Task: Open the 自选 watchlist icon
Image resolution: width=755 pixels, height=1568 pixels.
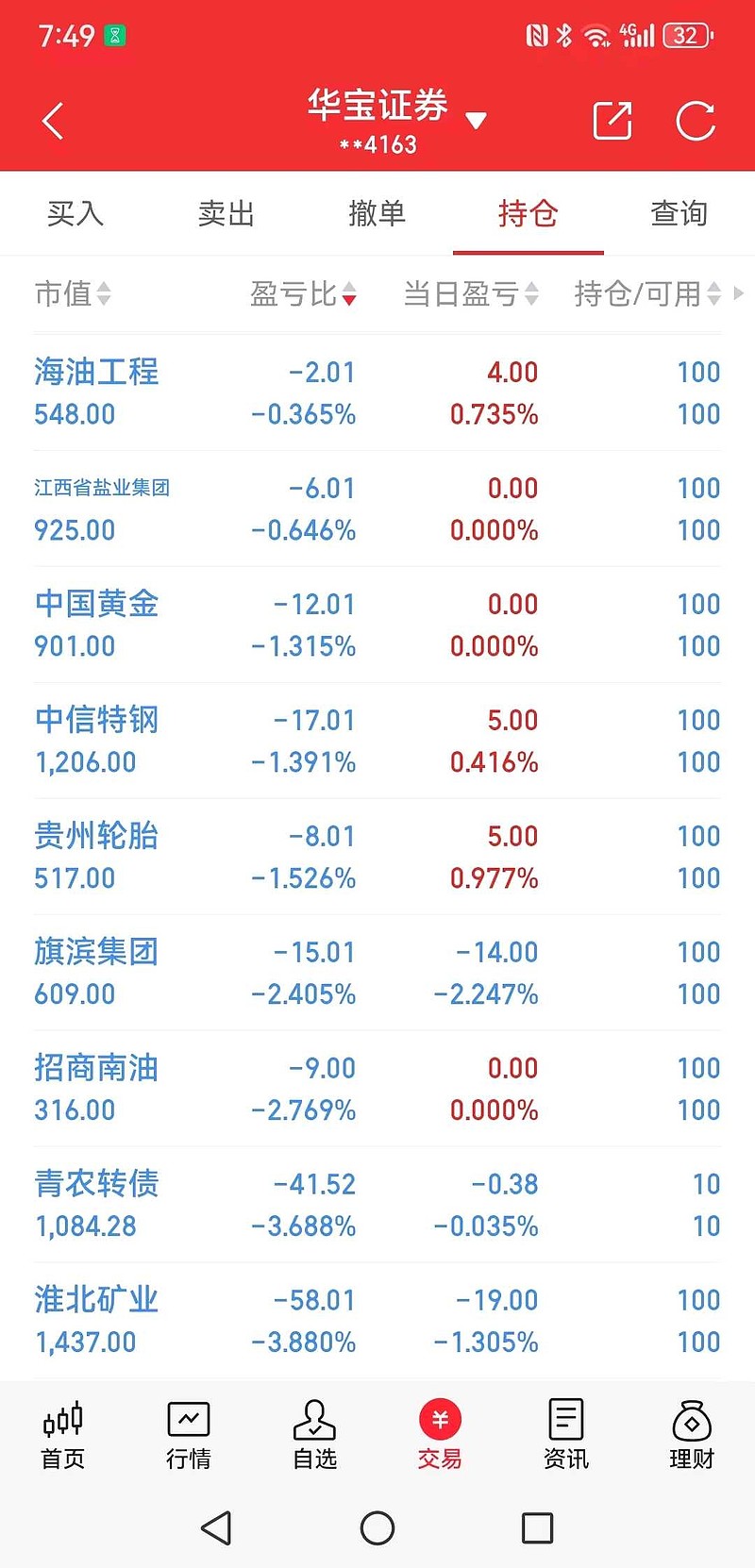Action: (x=313, y=1434)
